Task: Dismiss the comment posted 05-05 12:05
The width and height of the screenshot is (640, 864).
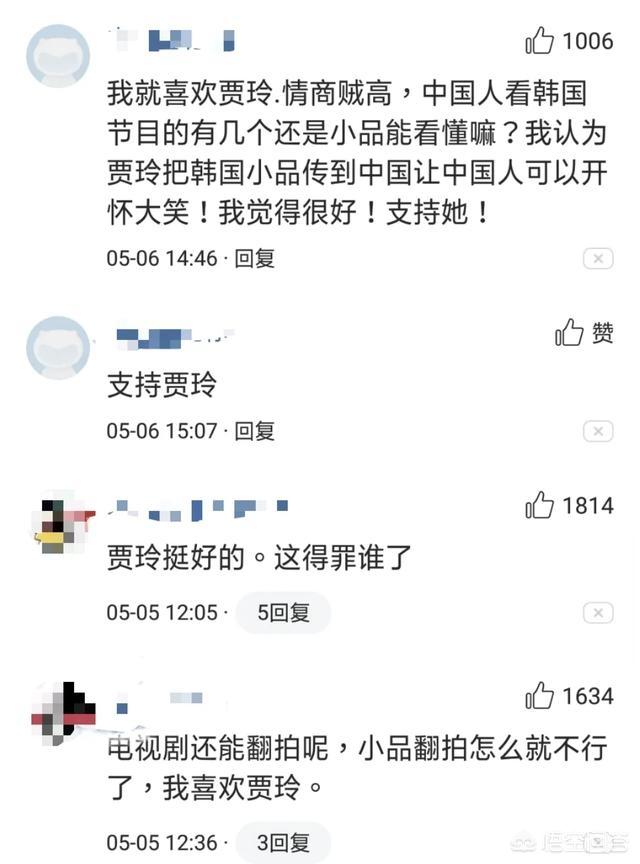Action: [597, 613]
